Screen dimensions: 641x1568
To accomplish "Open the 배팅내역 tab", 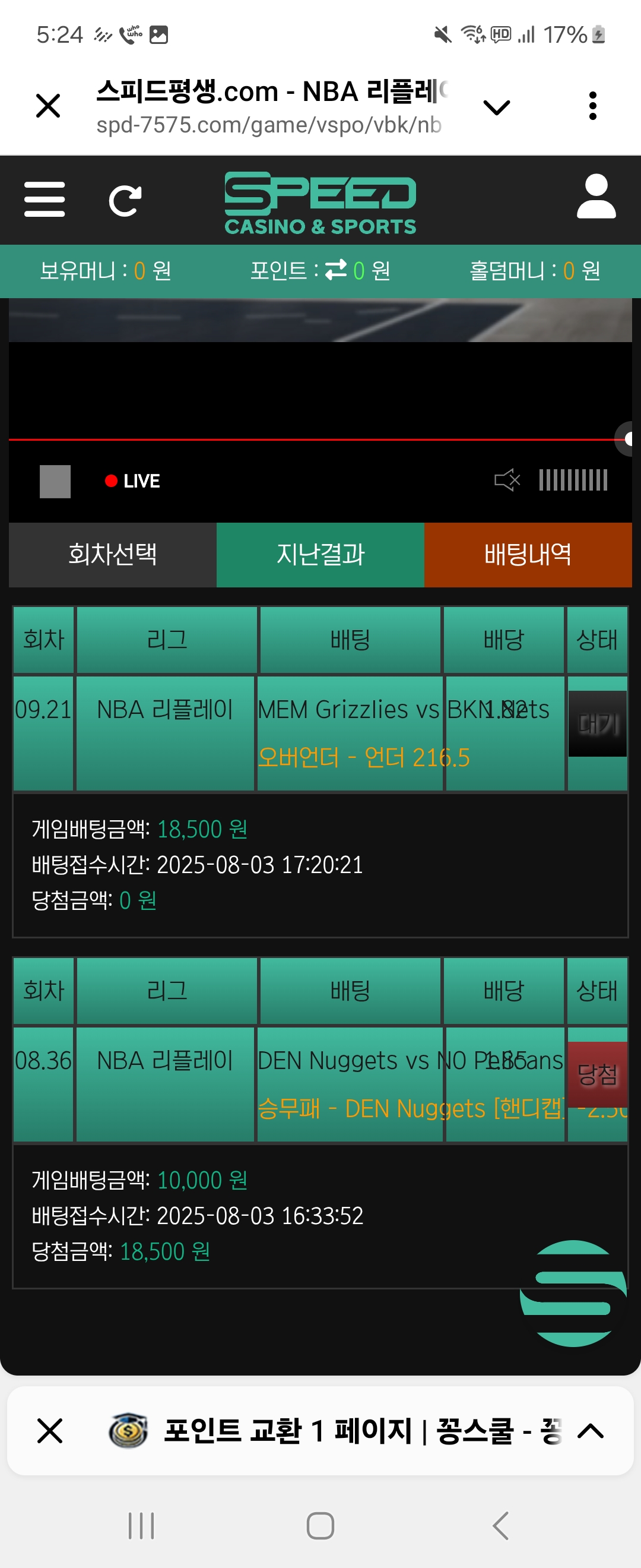I will coord(528,555).
